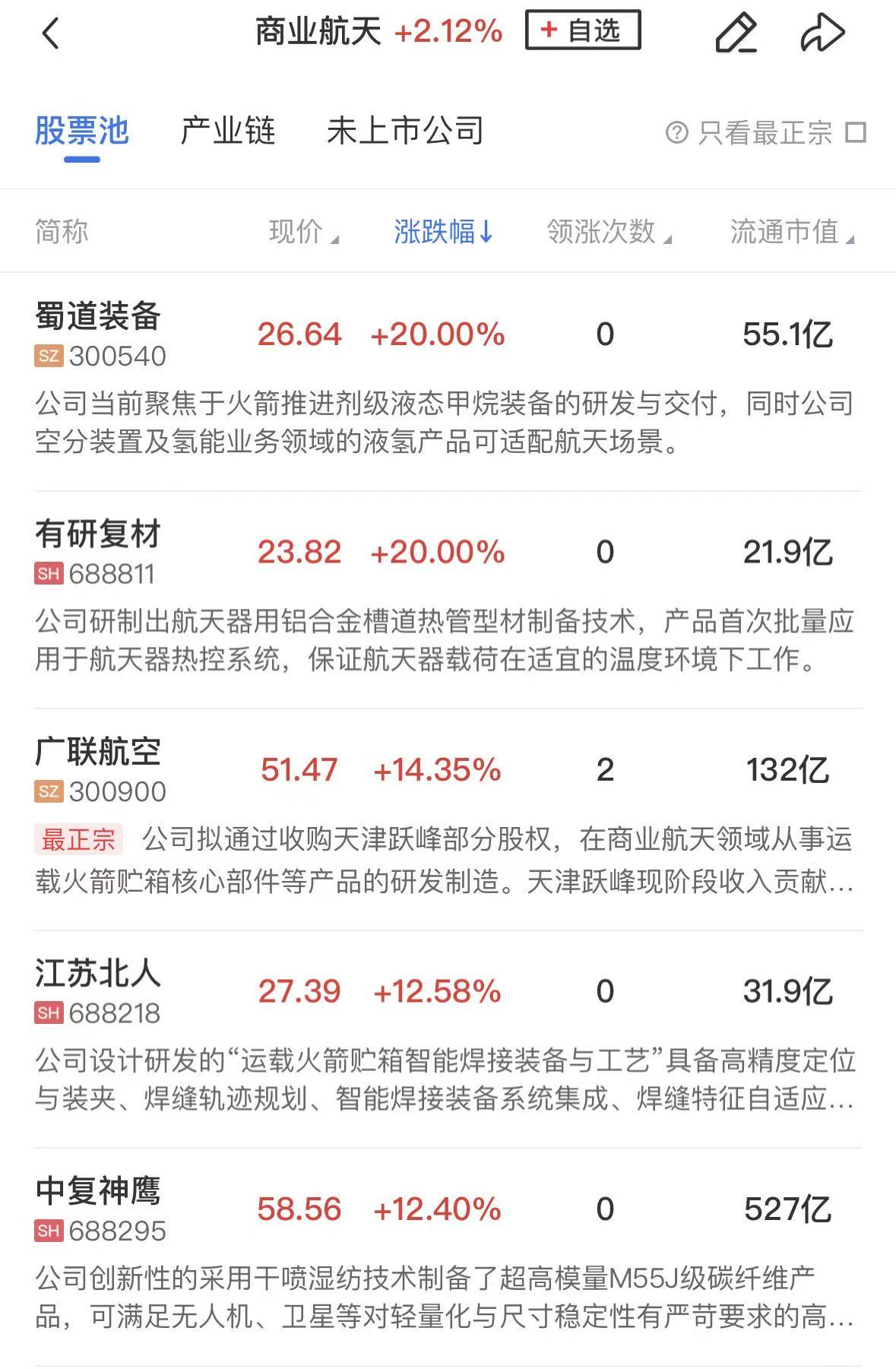Viewport: 896px width, 1369px height.
Task: Share this 商业航天 sector page
Action: point(822,33)
